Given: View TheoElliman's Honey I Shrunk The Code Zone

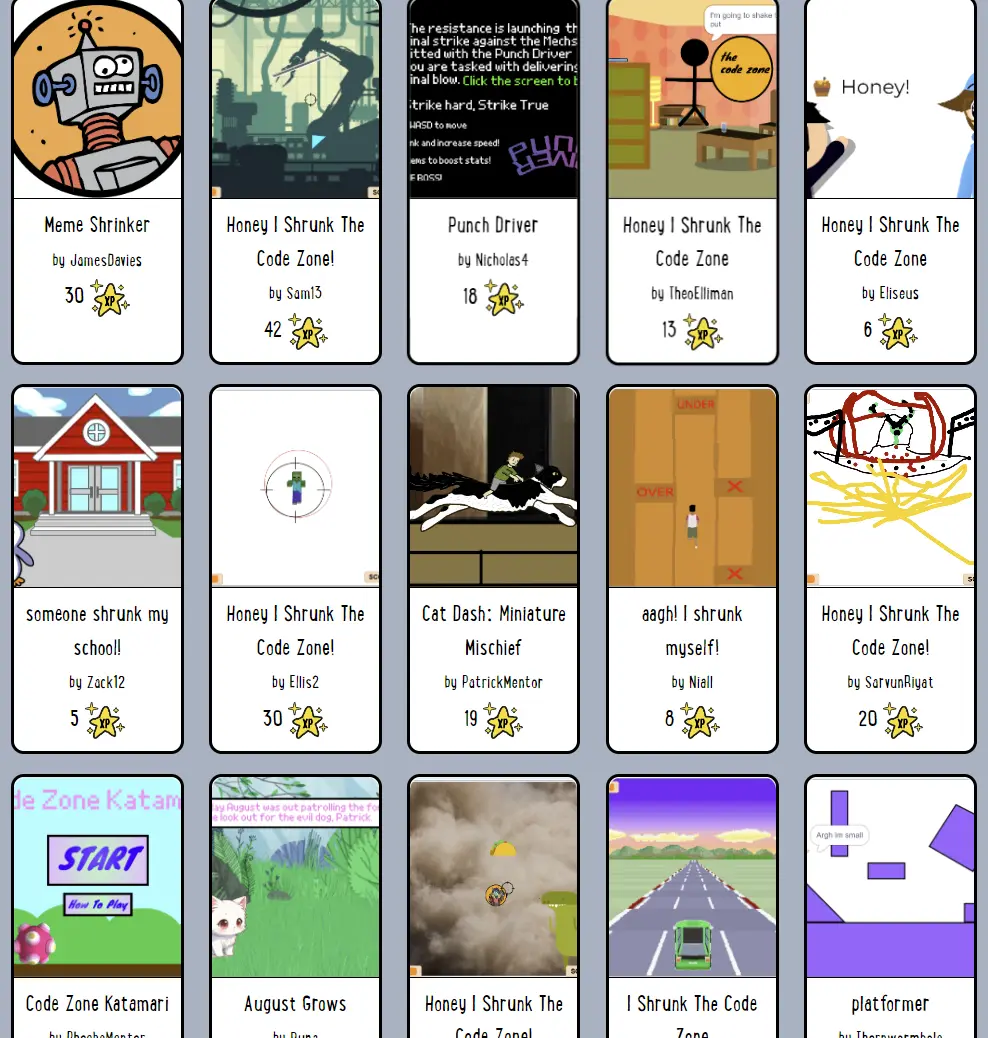Looking at the screenshot, I should (692, 100).
